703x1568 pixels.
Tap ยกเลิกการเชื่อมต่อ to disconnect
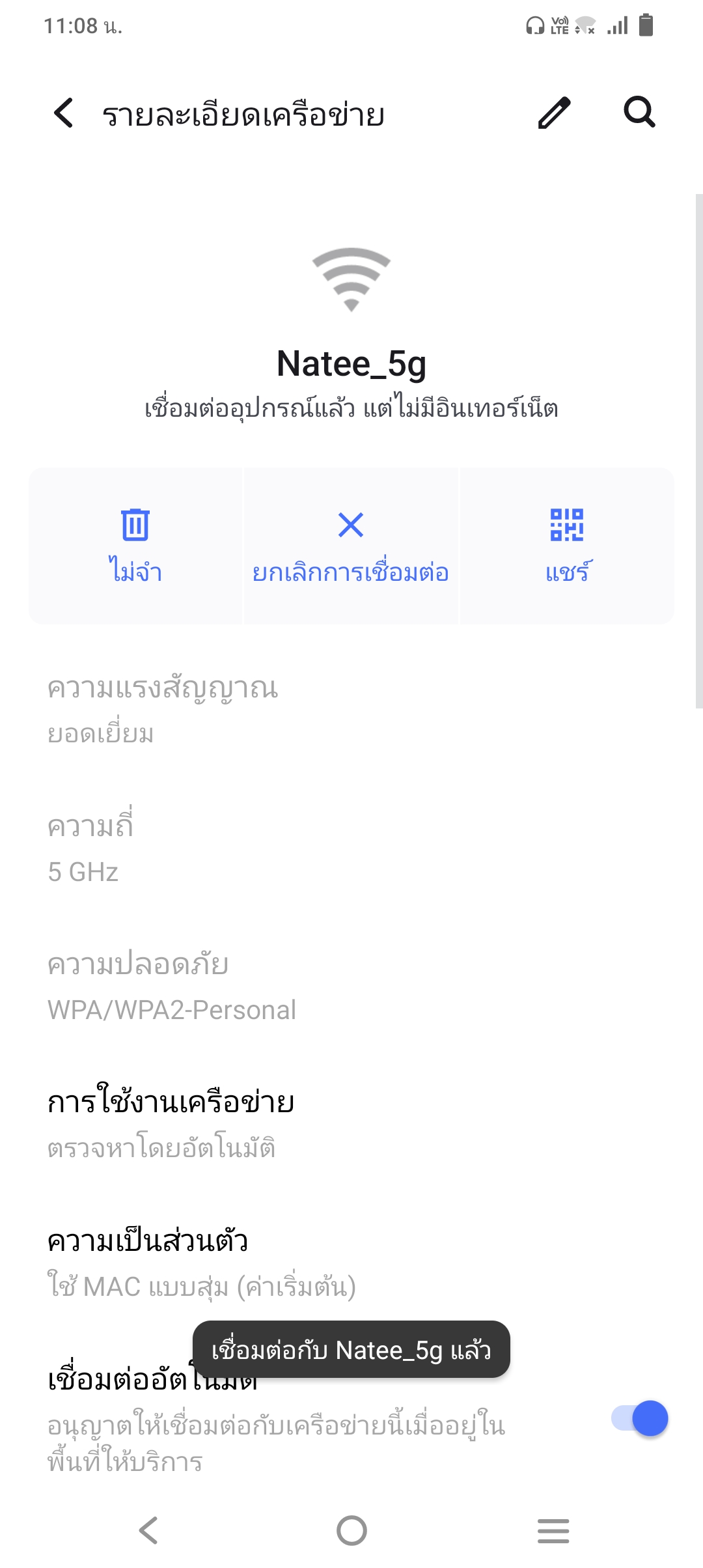(x=351, y=546)
